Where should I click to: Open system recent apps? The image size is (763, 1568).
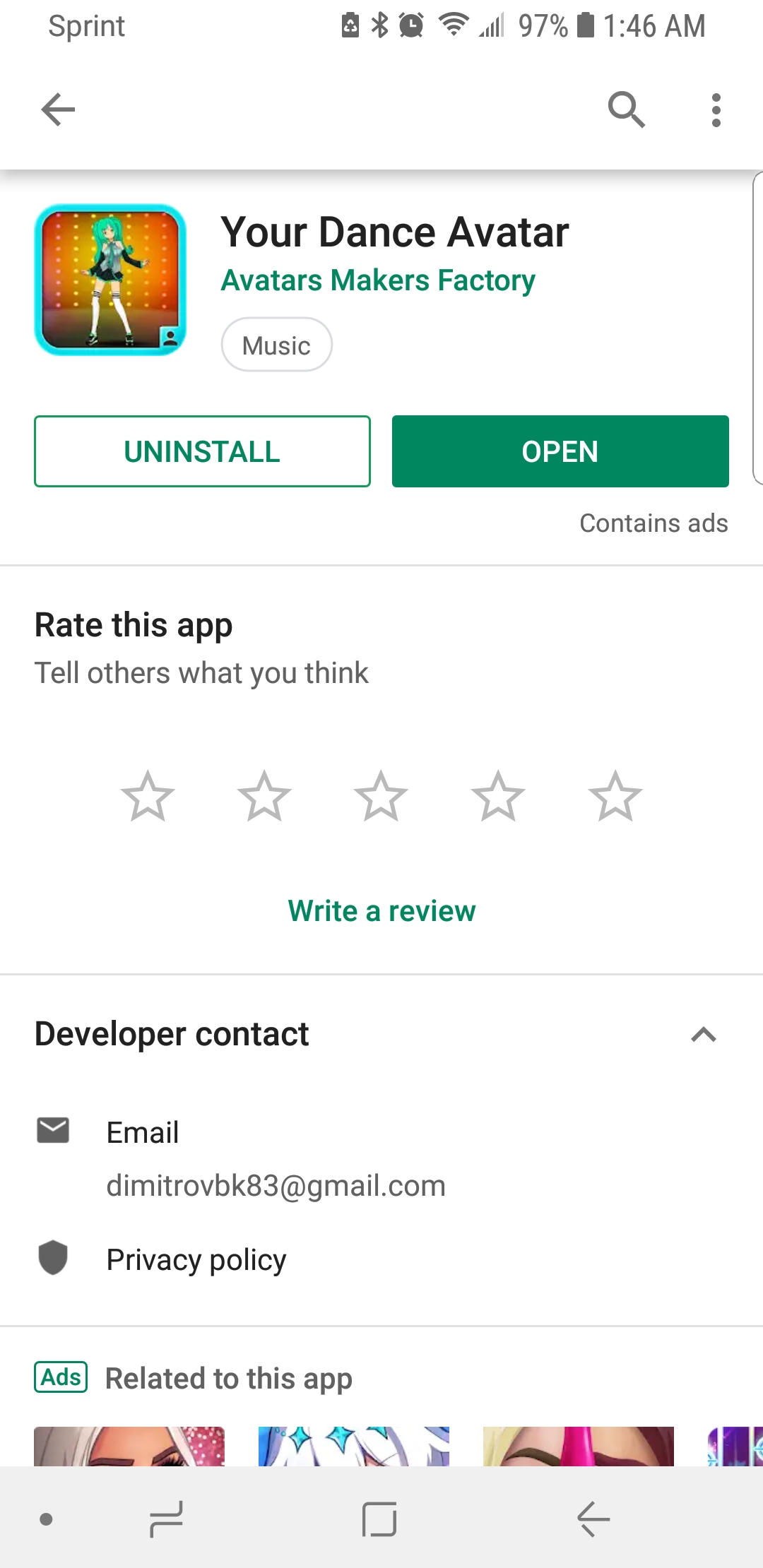point(167,1519)
